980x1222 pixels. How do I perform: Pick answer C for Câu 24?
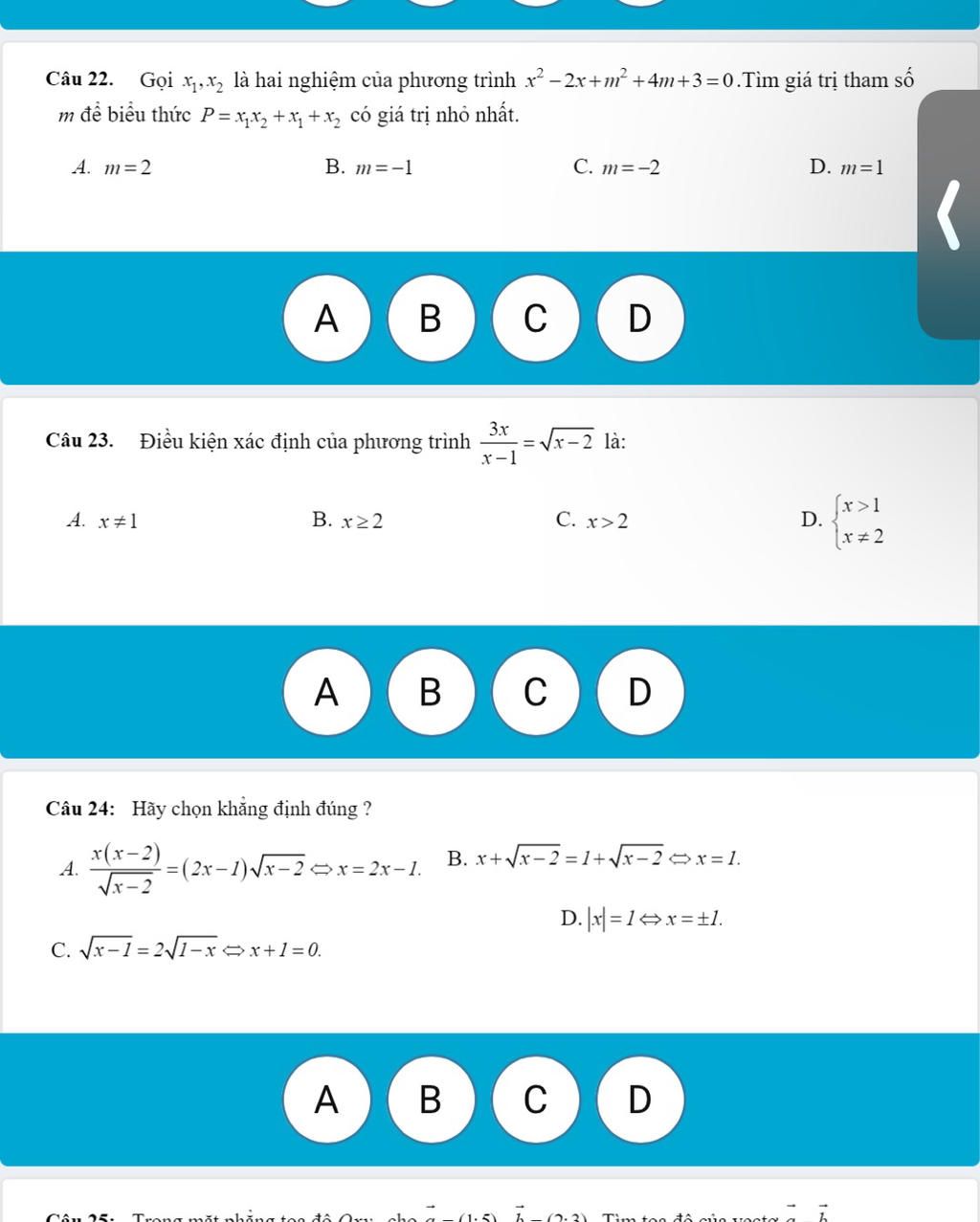point(536,1100)
